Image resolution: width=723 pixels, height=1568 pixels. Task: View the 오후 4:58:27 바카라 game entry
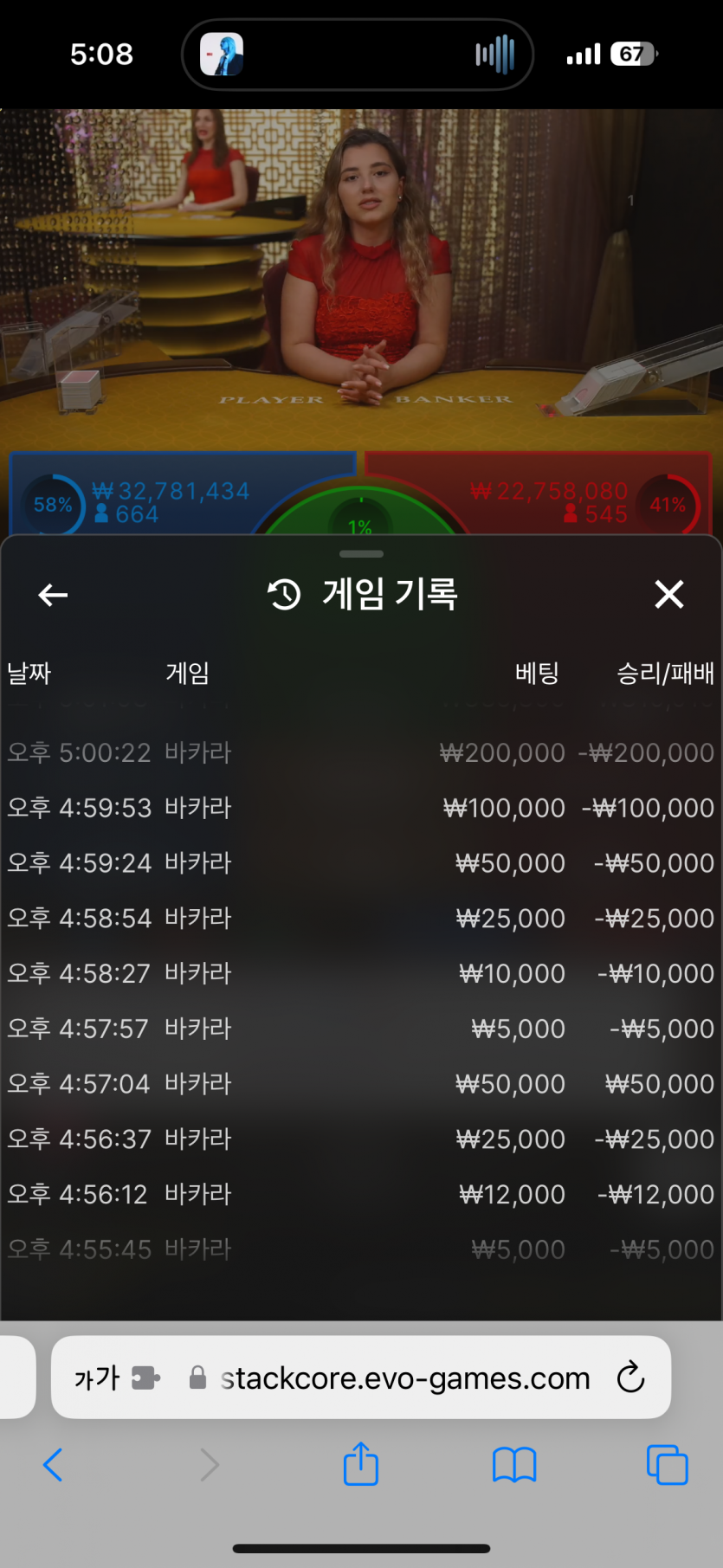click(360, 973)
